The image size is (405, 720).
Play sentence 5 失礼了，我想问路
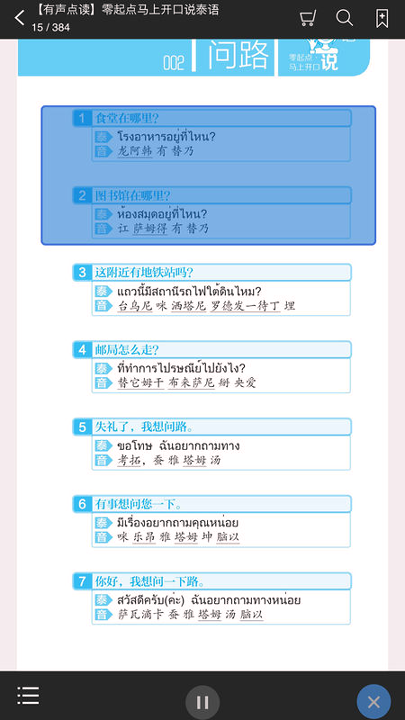pos(212,444)
